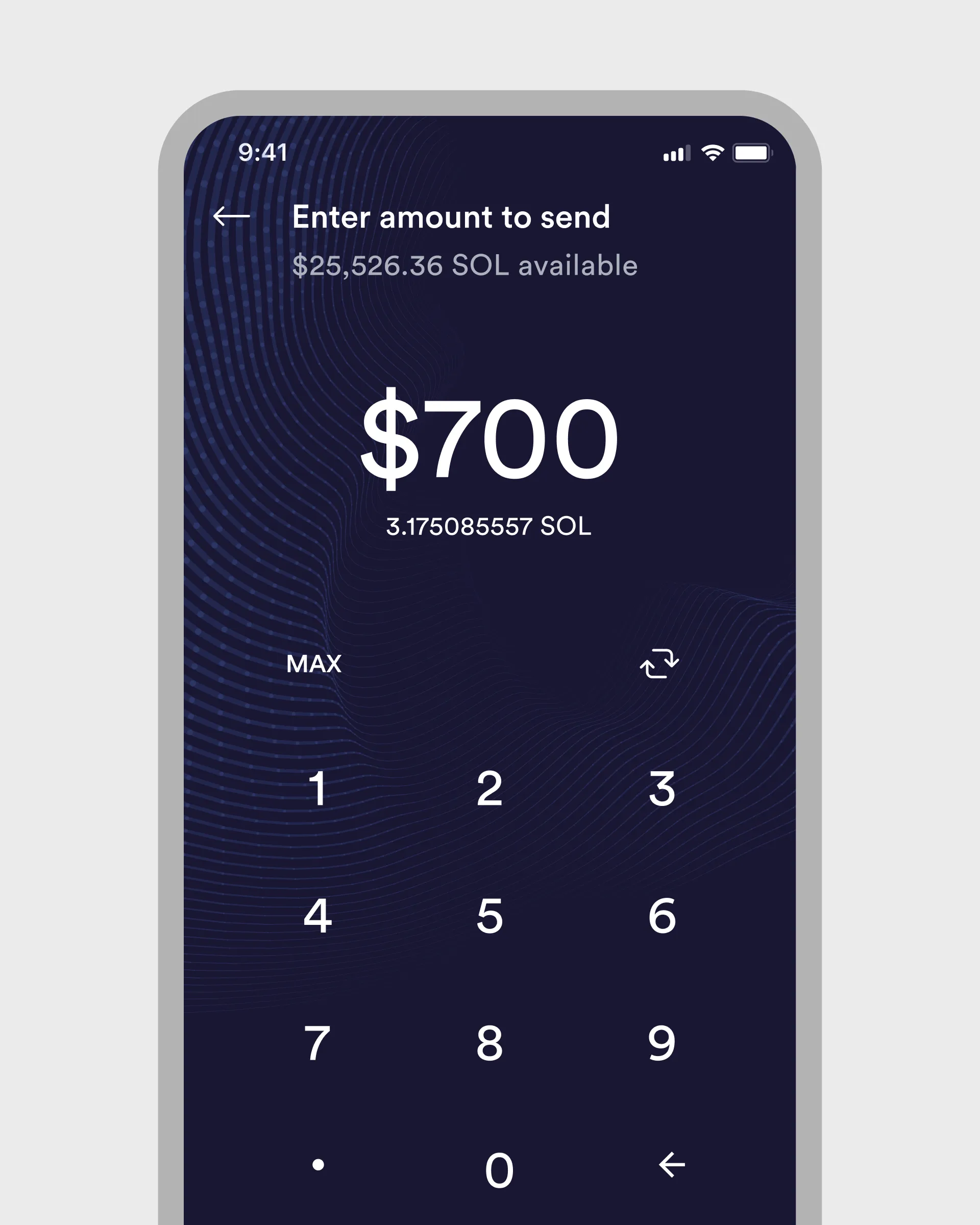Tap keypad number 5
This screenshot has width=980, height=1225.
click(489, 916)
